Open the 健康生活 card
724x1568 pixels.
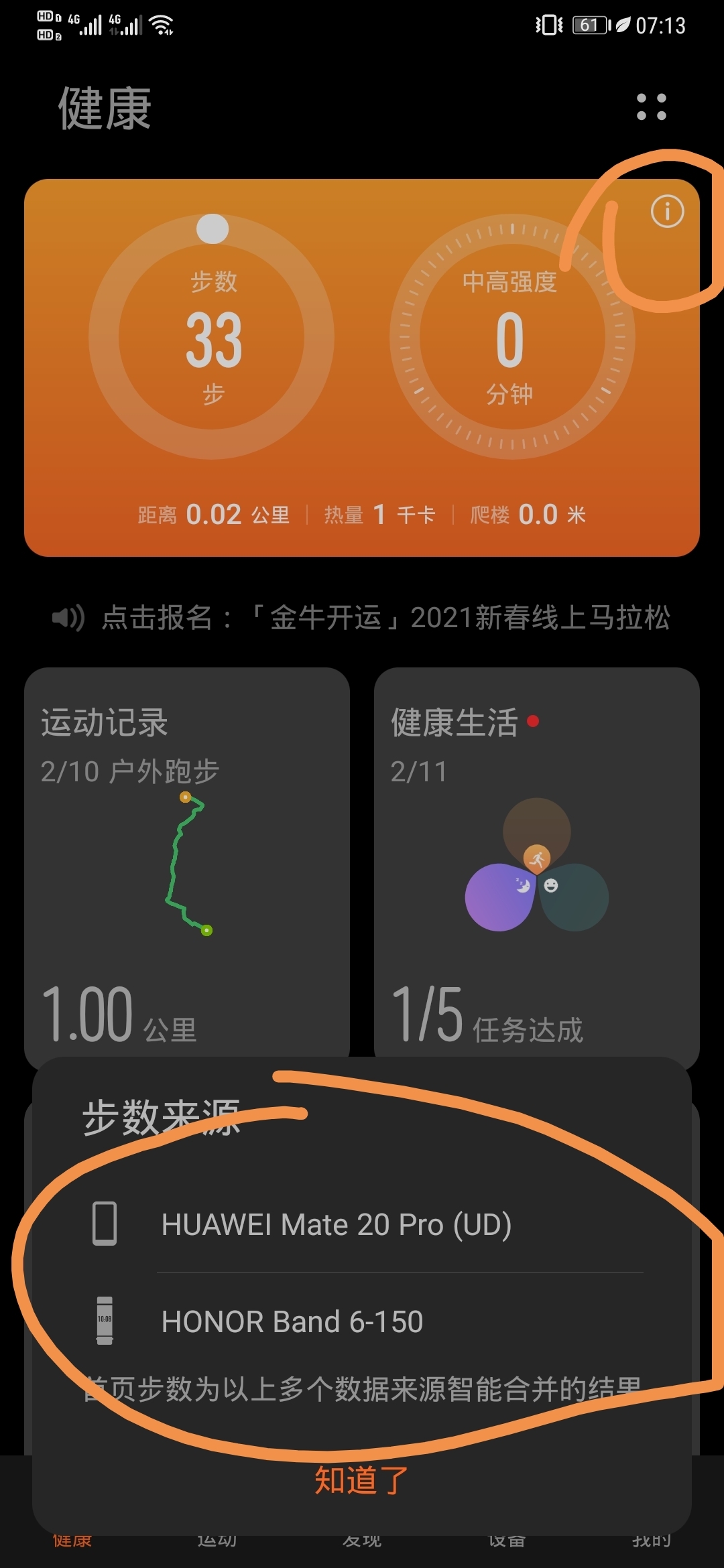tap(536, 864)
